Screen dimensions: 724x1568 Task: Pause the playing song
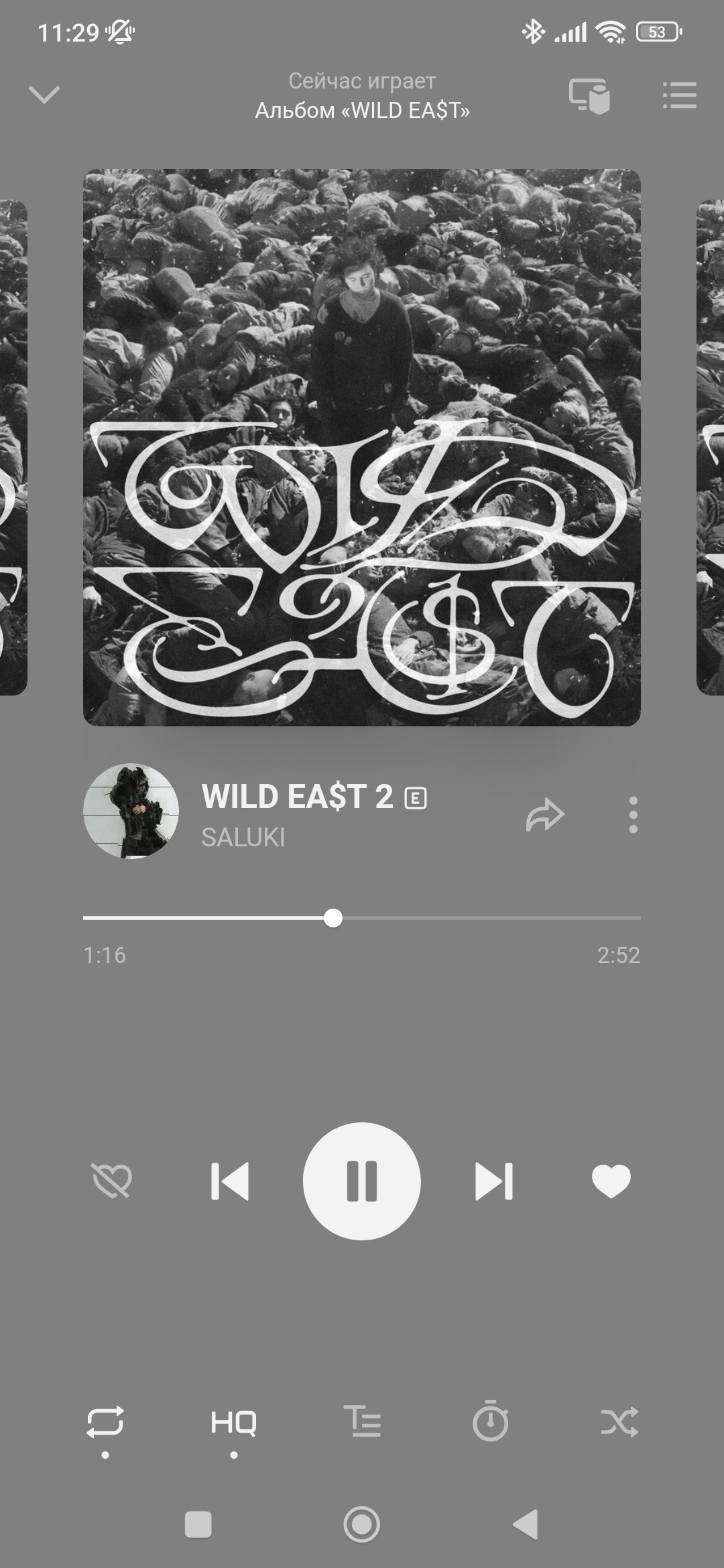pos(362,1181)
